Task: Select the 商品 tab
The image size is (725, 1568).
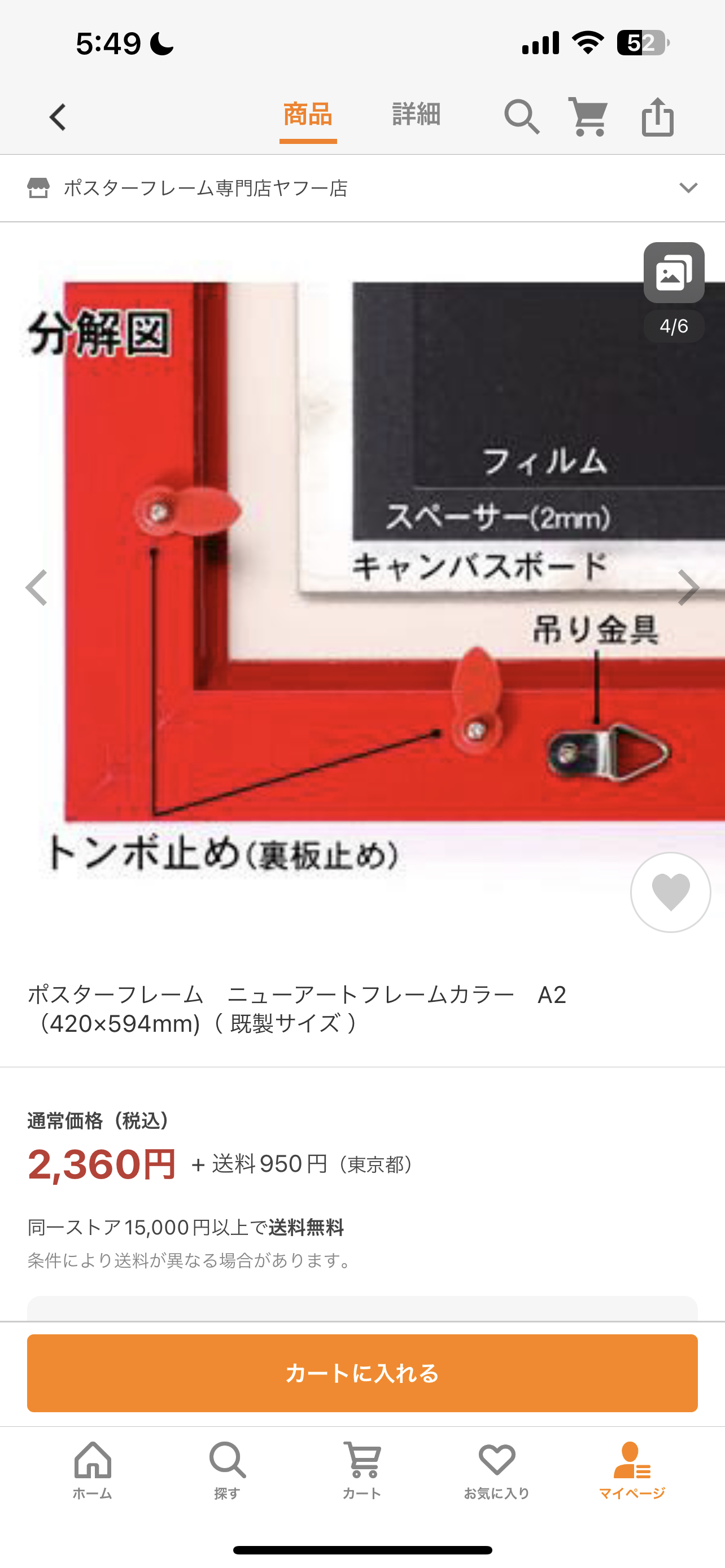Action: click(307, 115)
